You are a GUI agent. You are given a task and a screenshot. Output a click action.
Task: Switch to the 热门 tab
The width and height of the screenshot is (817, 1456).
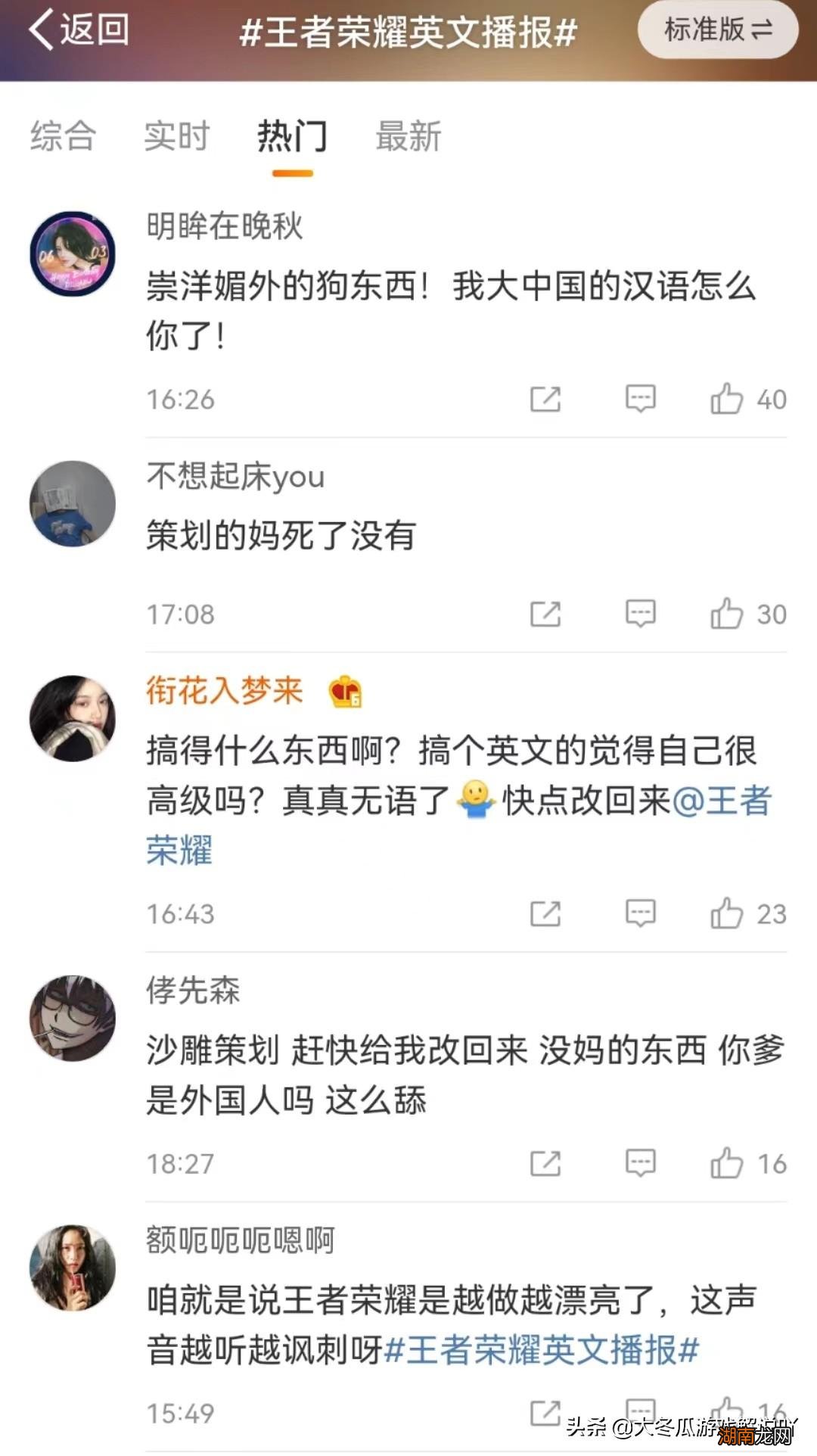tap(293, 136)
